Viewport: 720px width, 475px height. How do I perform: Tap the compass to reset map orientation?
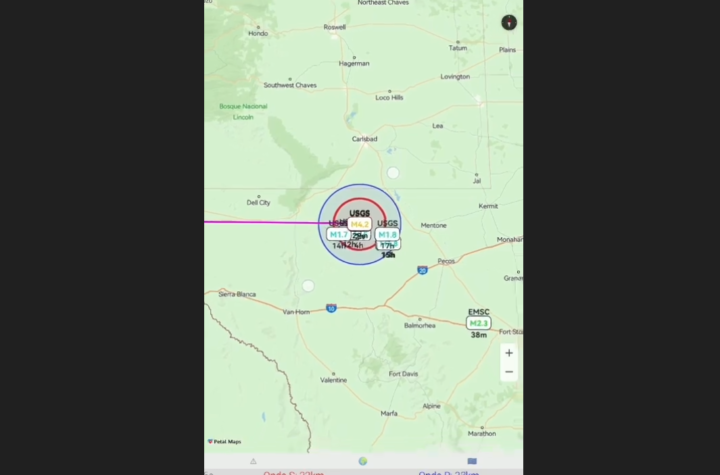click(x=509, y=22)
